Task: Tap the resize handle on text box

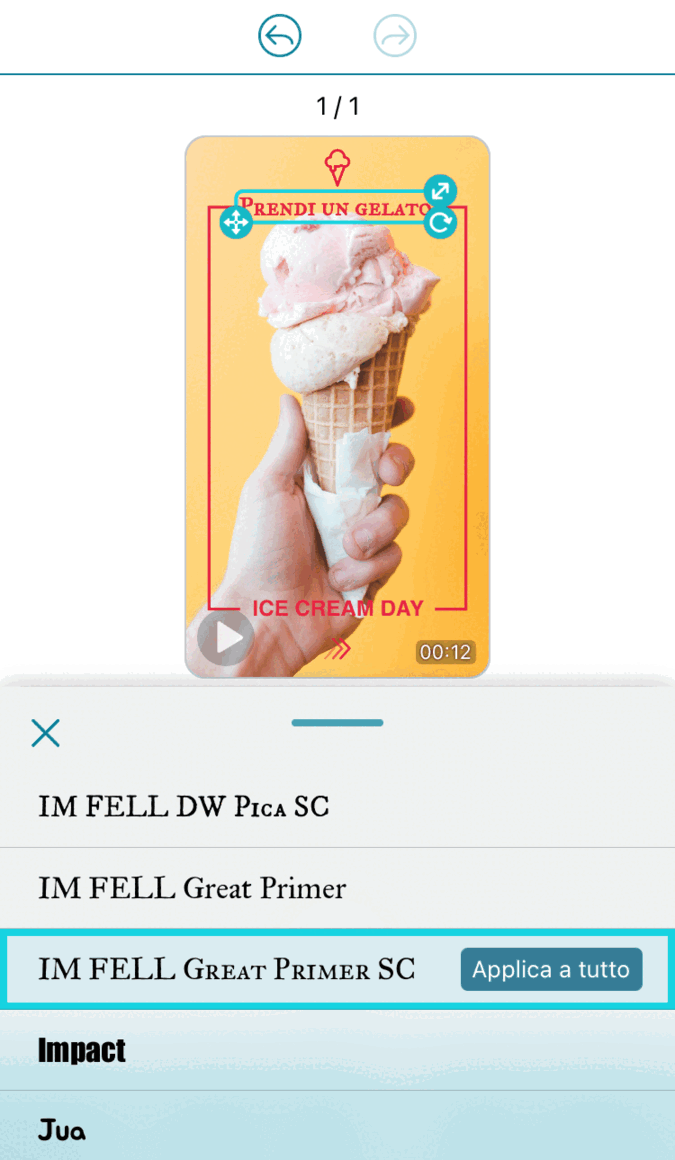Action: pos(440,191)
